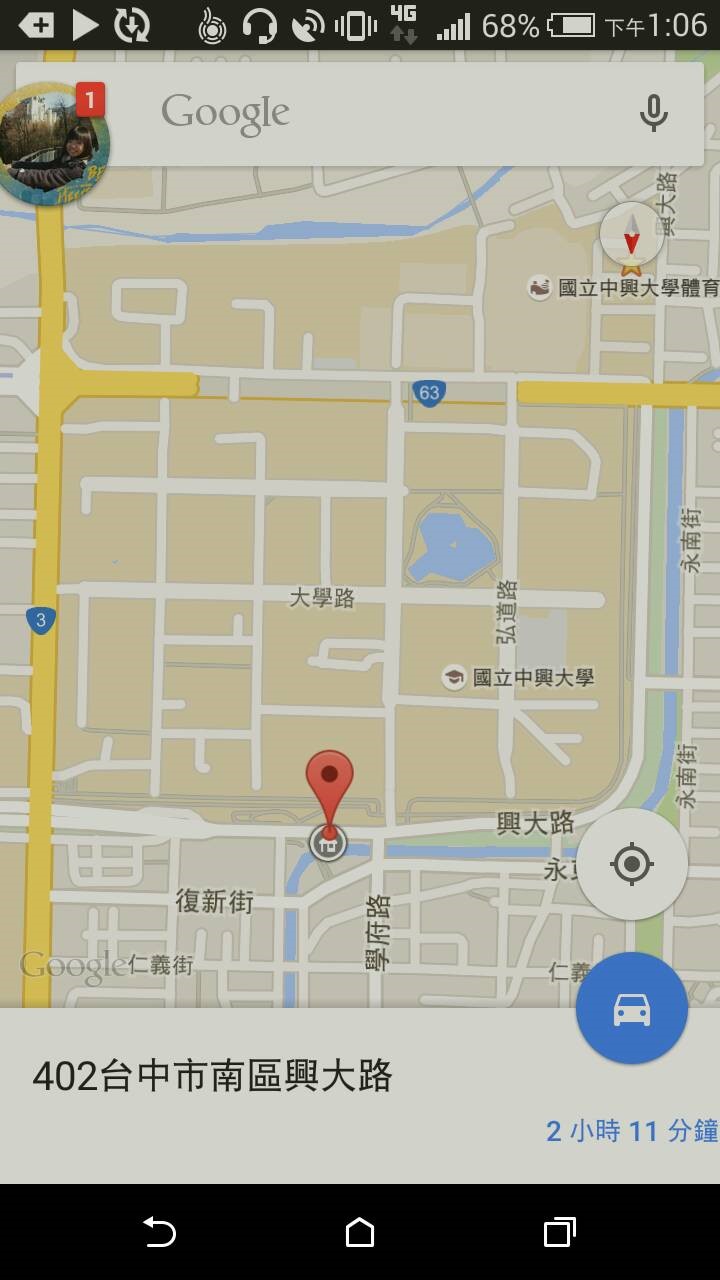Select the red dropped pin
Viewport: 720px width, 1280px height.
coord(329,792)
